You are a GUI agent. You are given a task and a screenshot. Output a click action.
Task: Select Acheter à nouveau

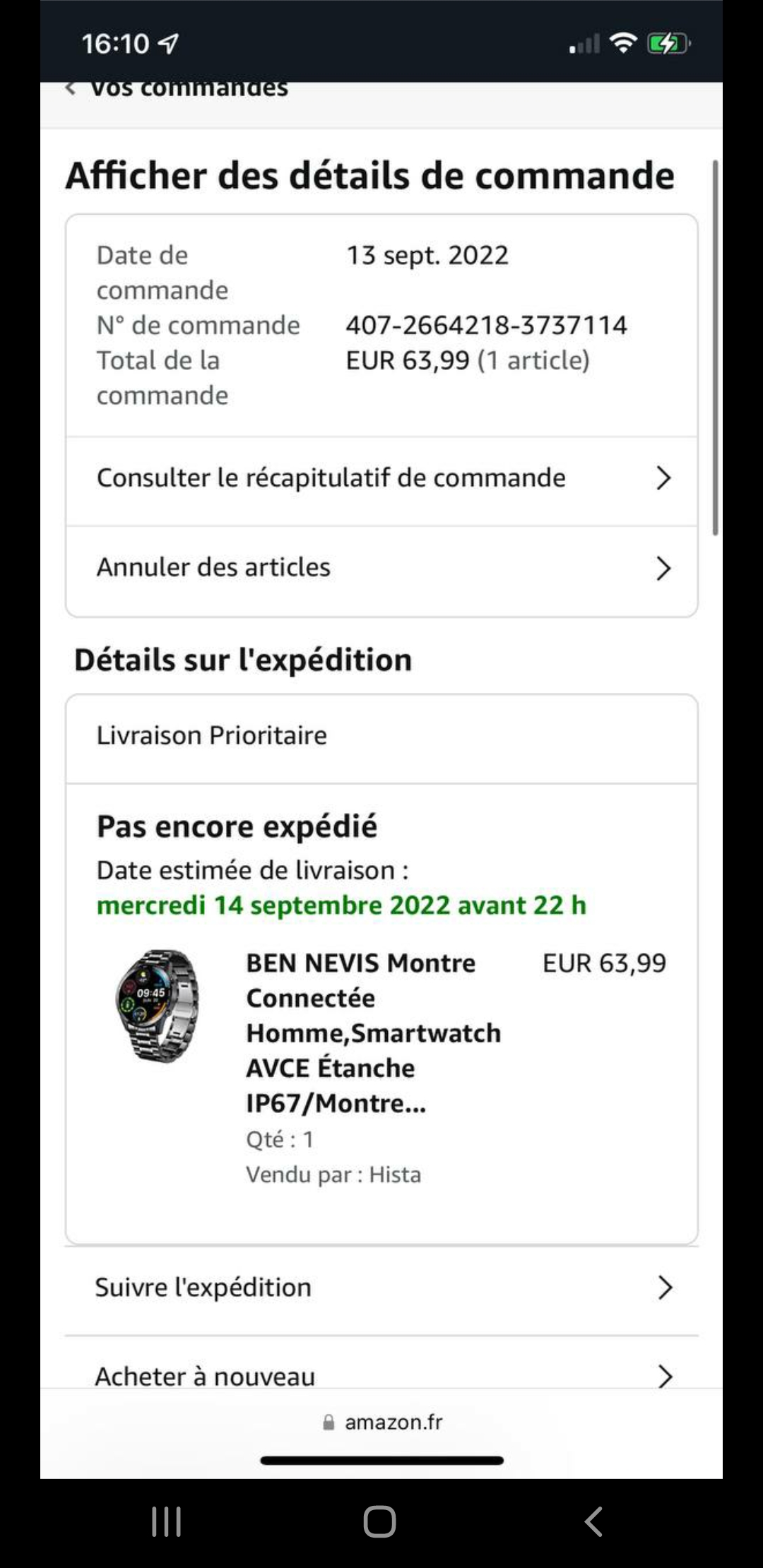pos(381,1374)
